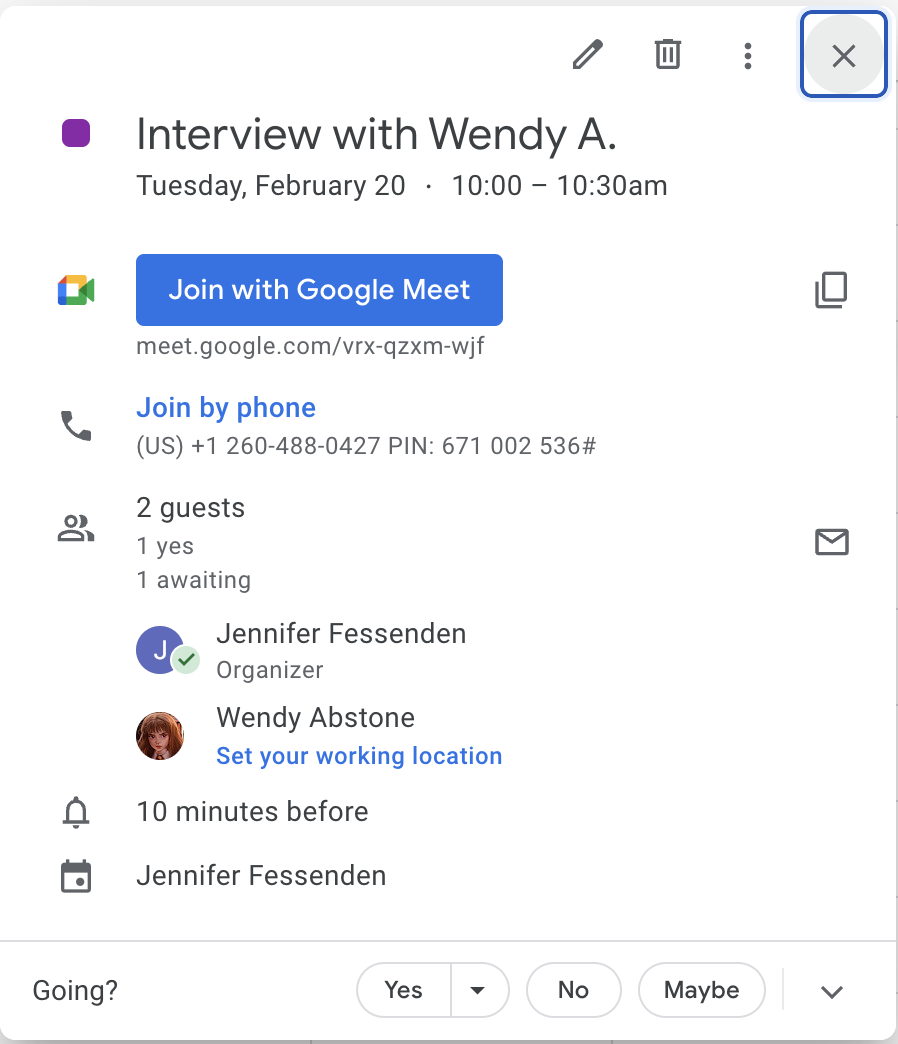
Task: Open the three-dot options menu
Action: [747, 56]
